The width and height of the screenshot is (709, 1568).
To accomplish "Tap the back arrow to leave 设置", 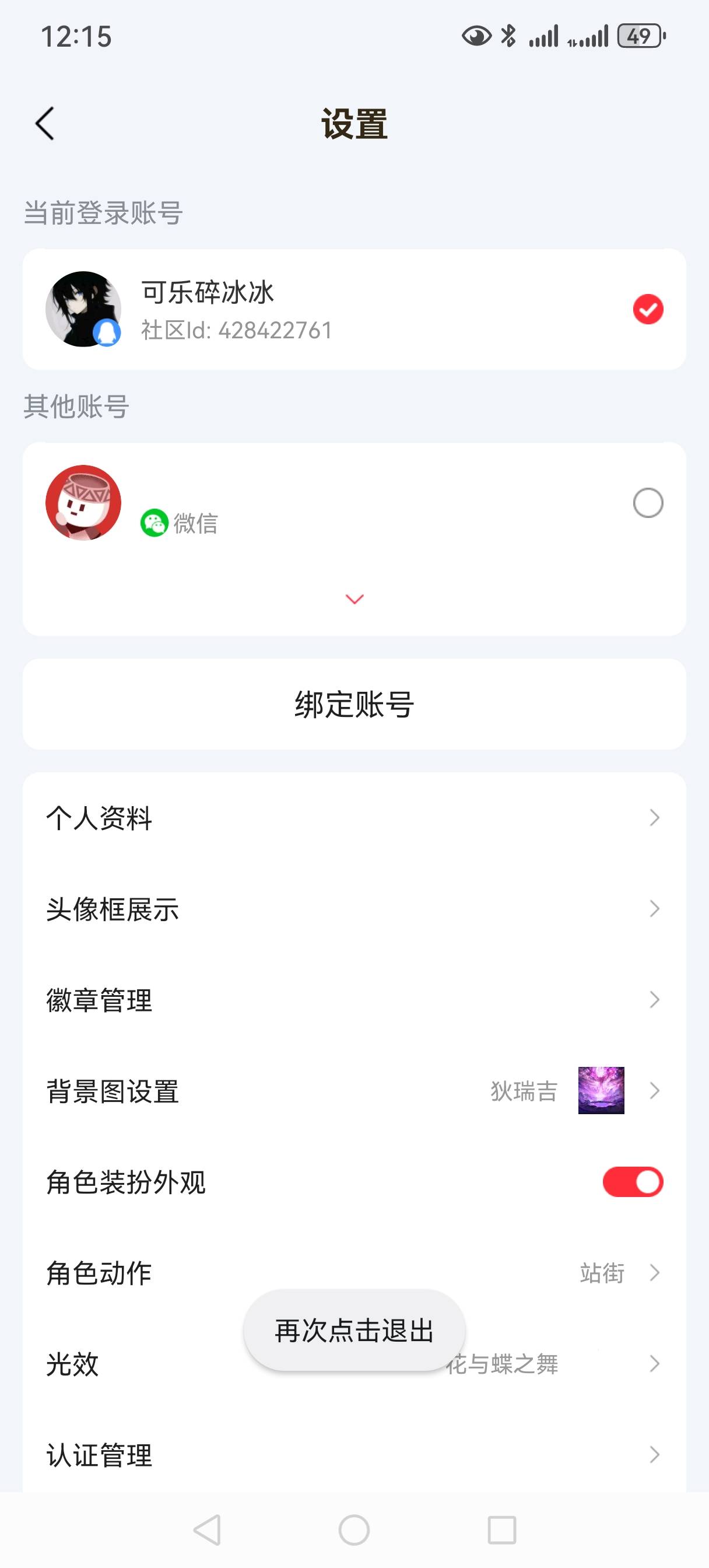I will 44,123.
